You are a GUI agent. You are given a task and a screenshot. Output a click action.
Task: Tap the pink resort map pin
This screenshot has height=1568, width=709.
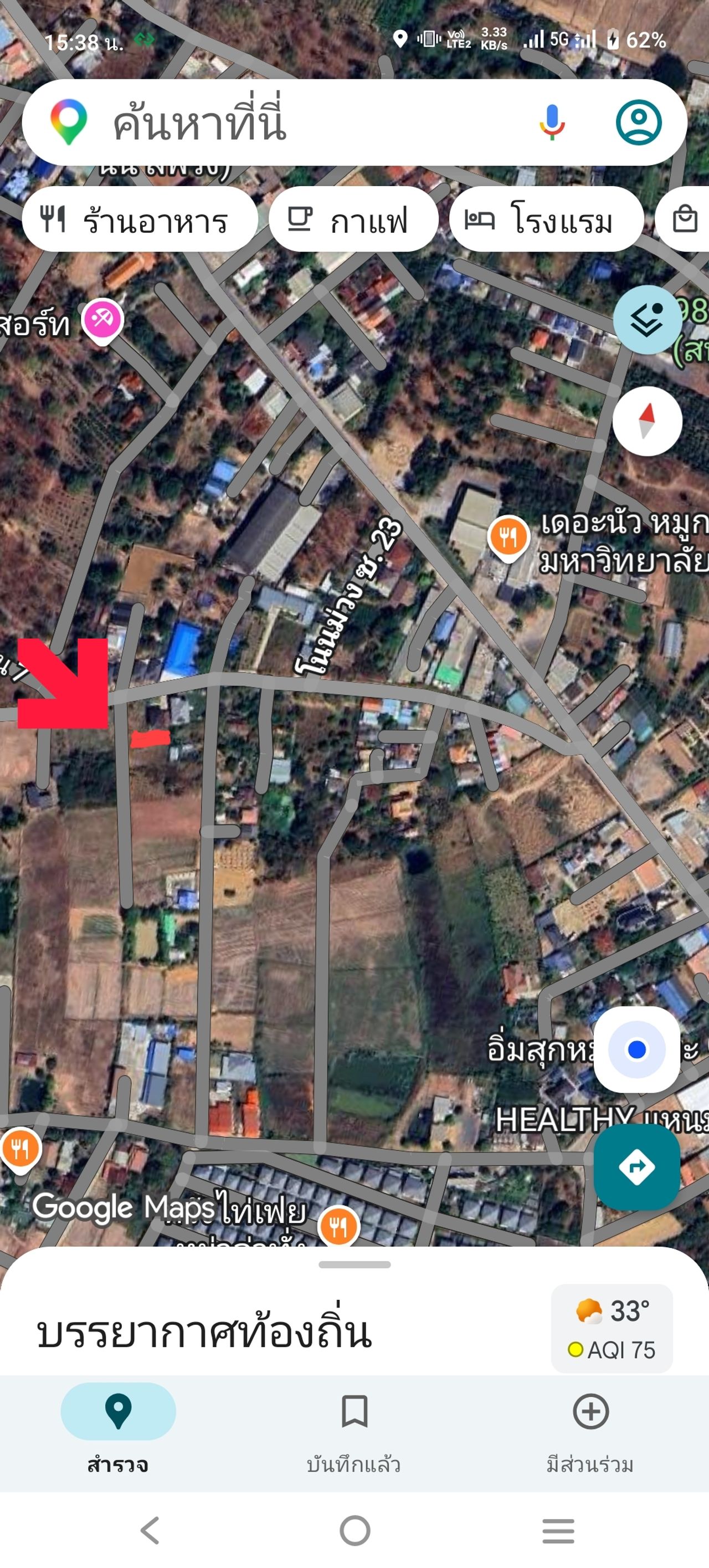(102, 320)
